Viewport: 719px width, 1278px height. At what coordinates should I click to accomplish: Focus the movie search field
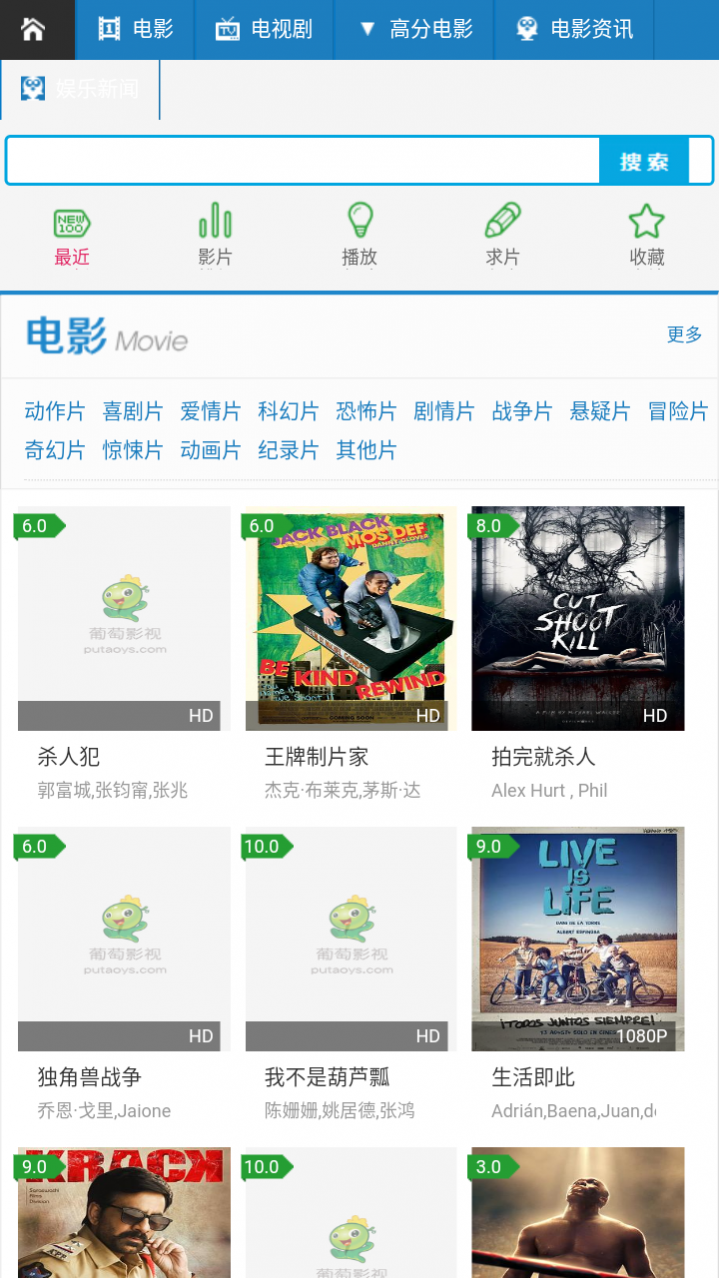click(x=302, y=161)
